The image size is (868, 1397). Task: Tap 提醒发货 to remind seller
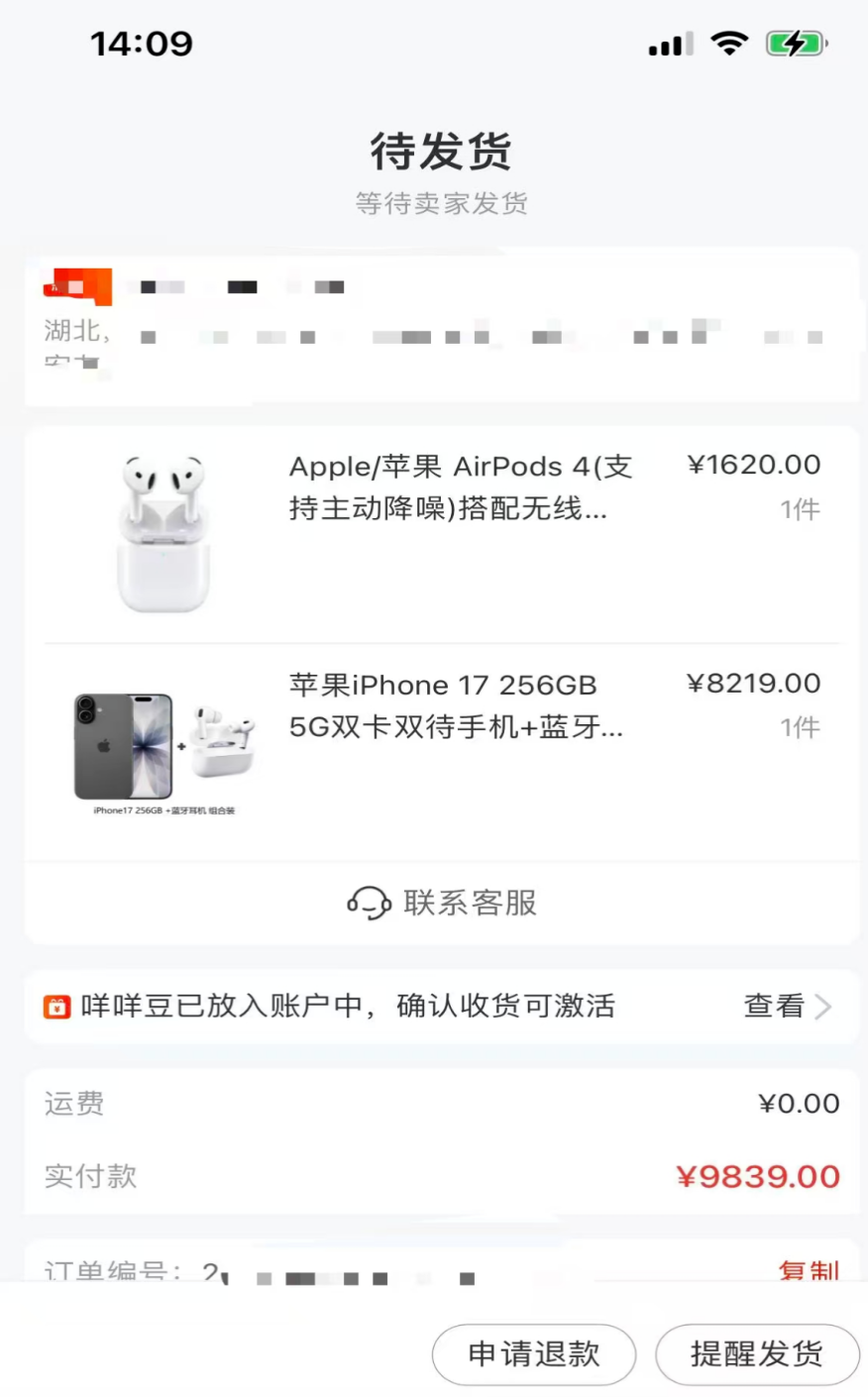(x=757, y=1353)
